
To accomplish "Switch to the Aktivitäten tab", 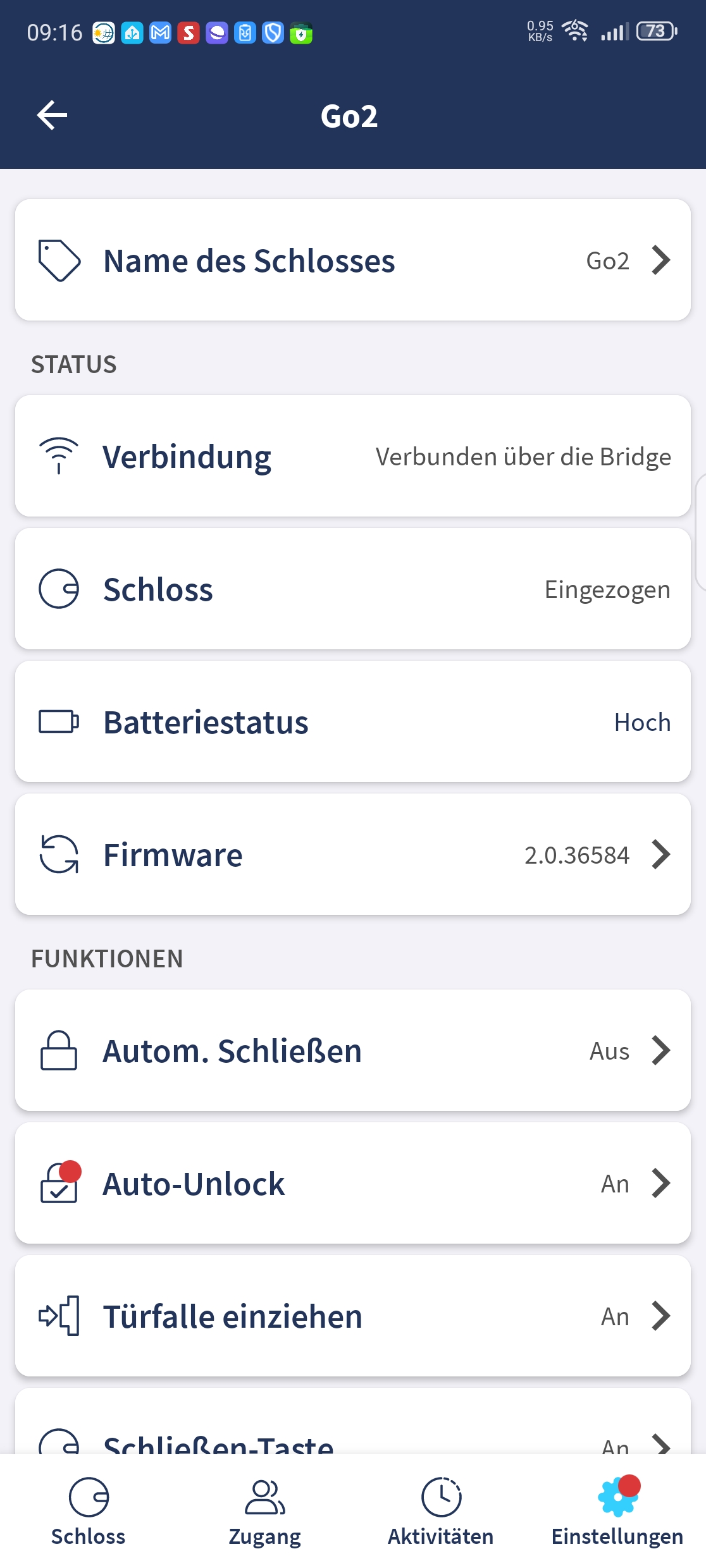I will [x=441, y=1511].
